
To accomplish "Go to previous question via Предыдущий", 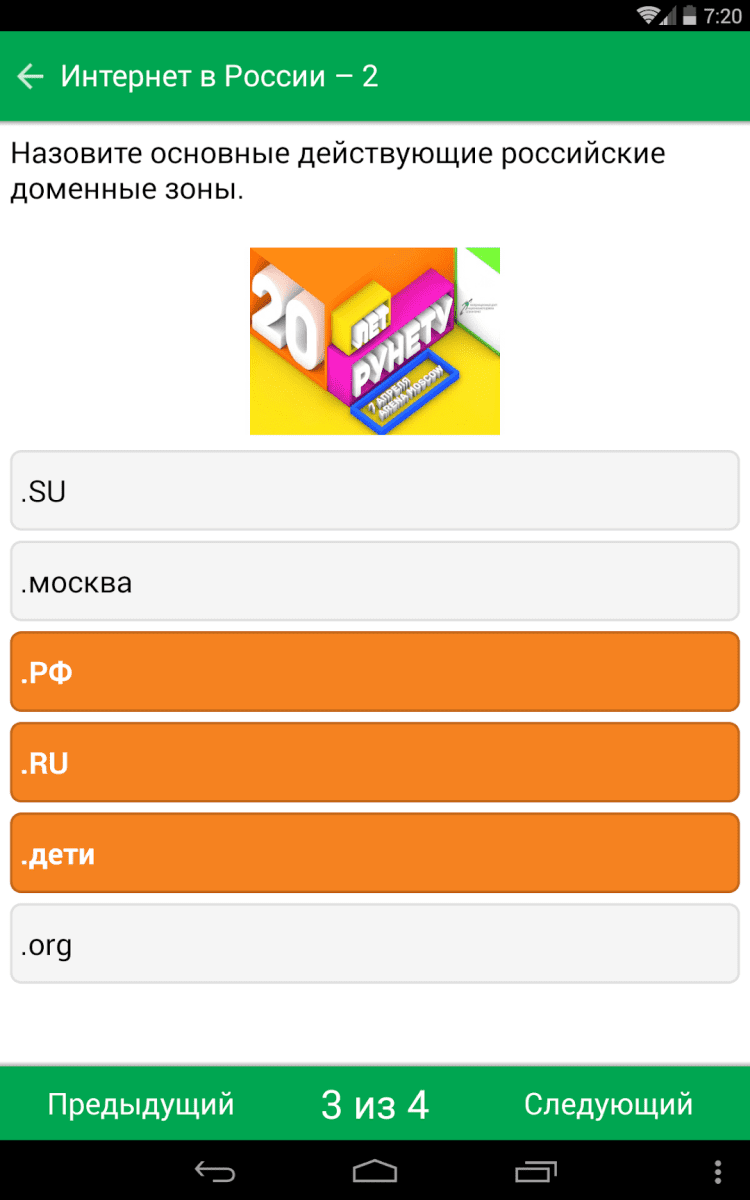I will coord(141,1104).
